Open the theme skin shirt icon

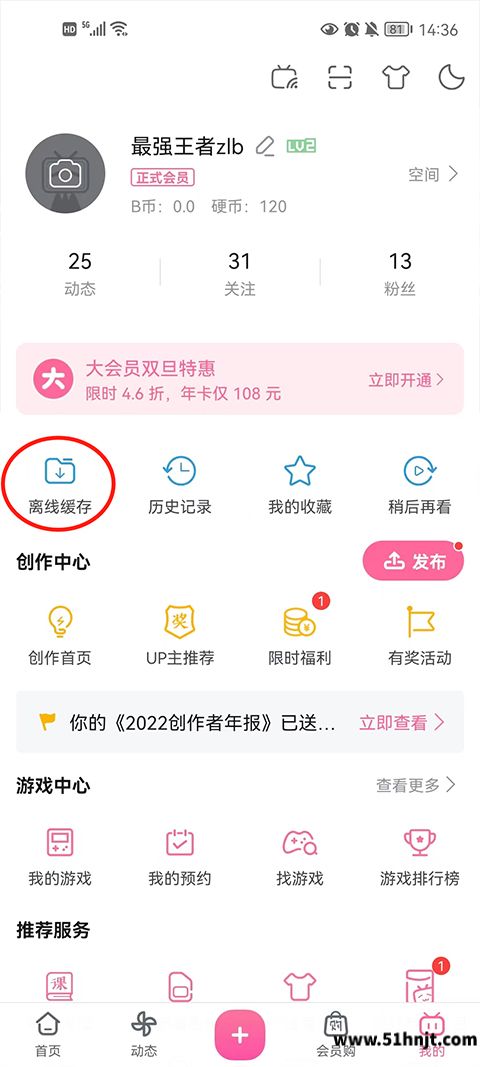click(396, 78)
